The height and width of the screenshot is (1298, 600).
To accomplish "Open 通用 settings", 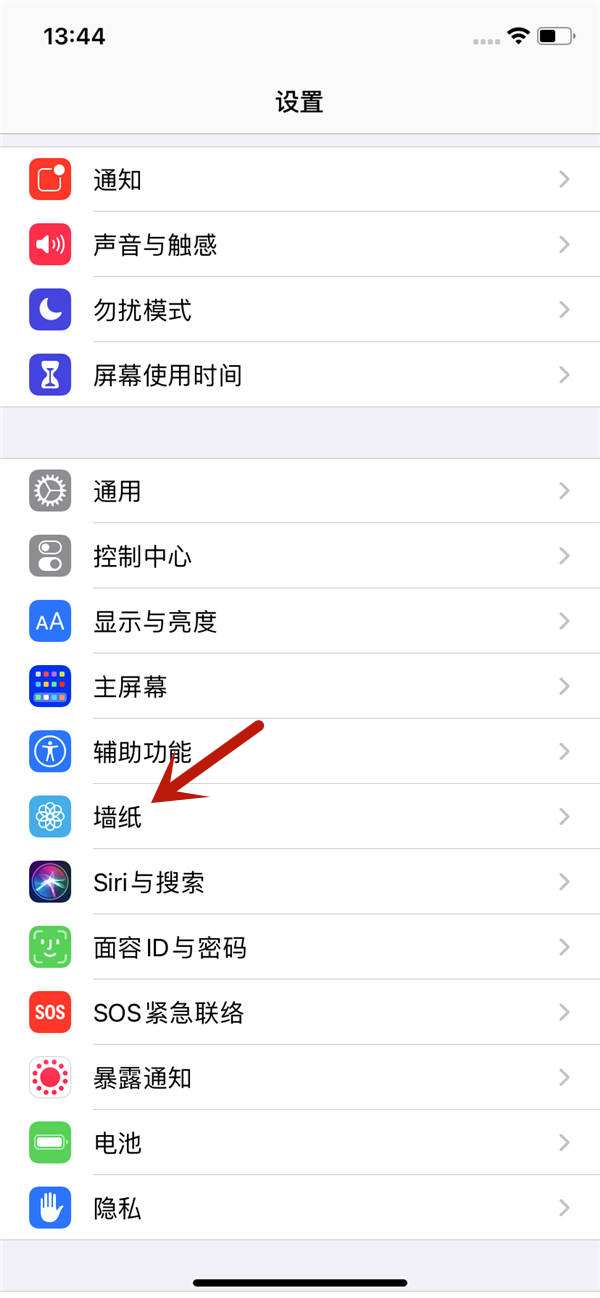I will 300,491.
